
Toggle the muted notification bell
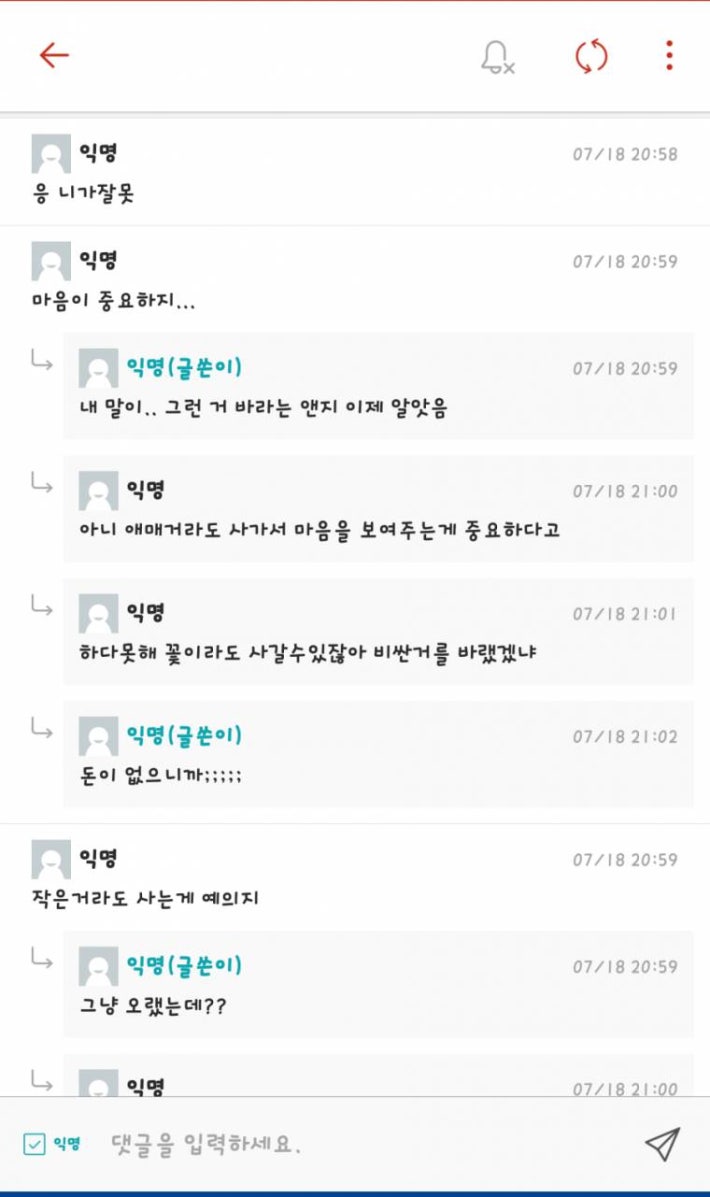point(497,56)
